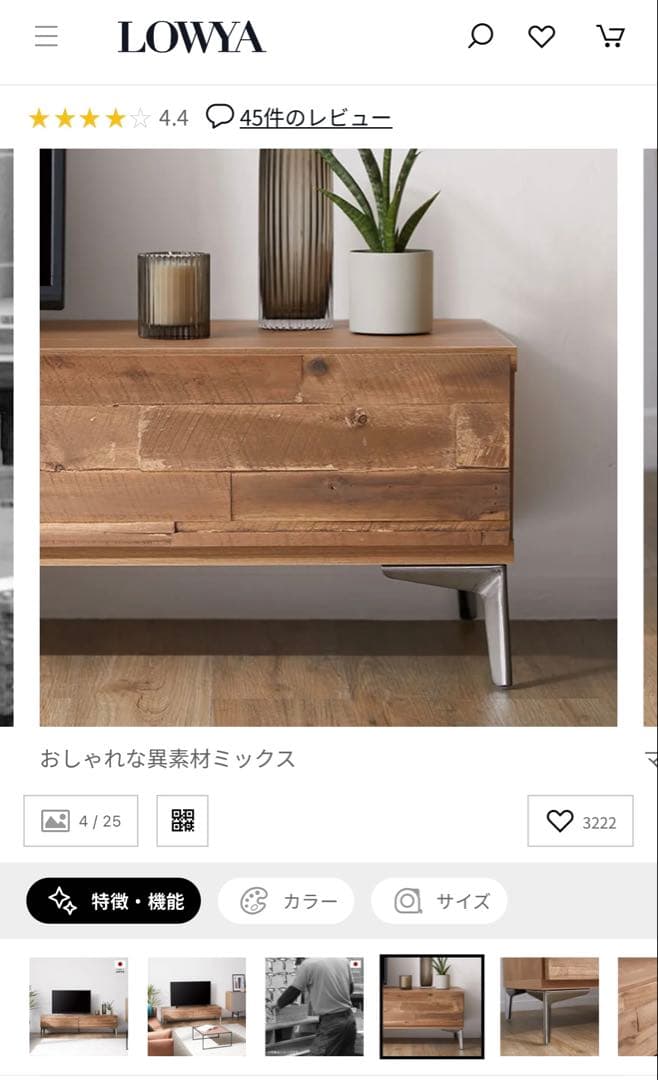
Task: View the TV stand against white wall thumbnail
Action: [78, 1006]
